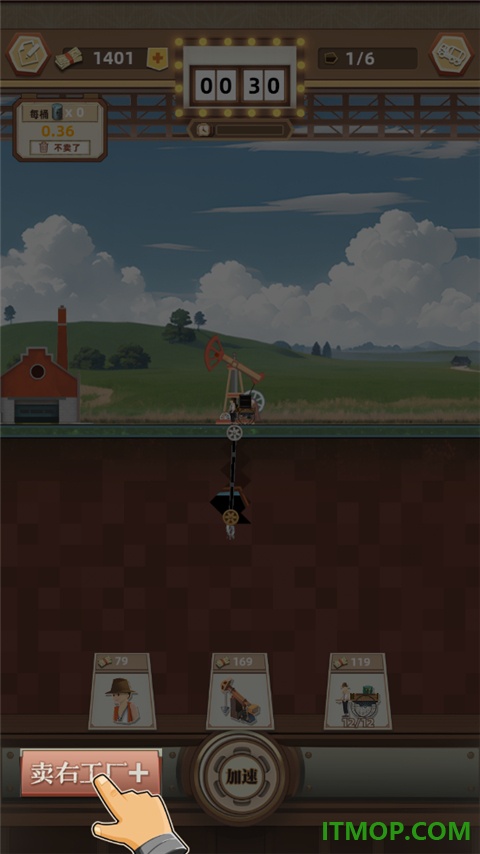Tap the plus badge to add cash
The image size is (480, 854).
(x=158, y=58)
